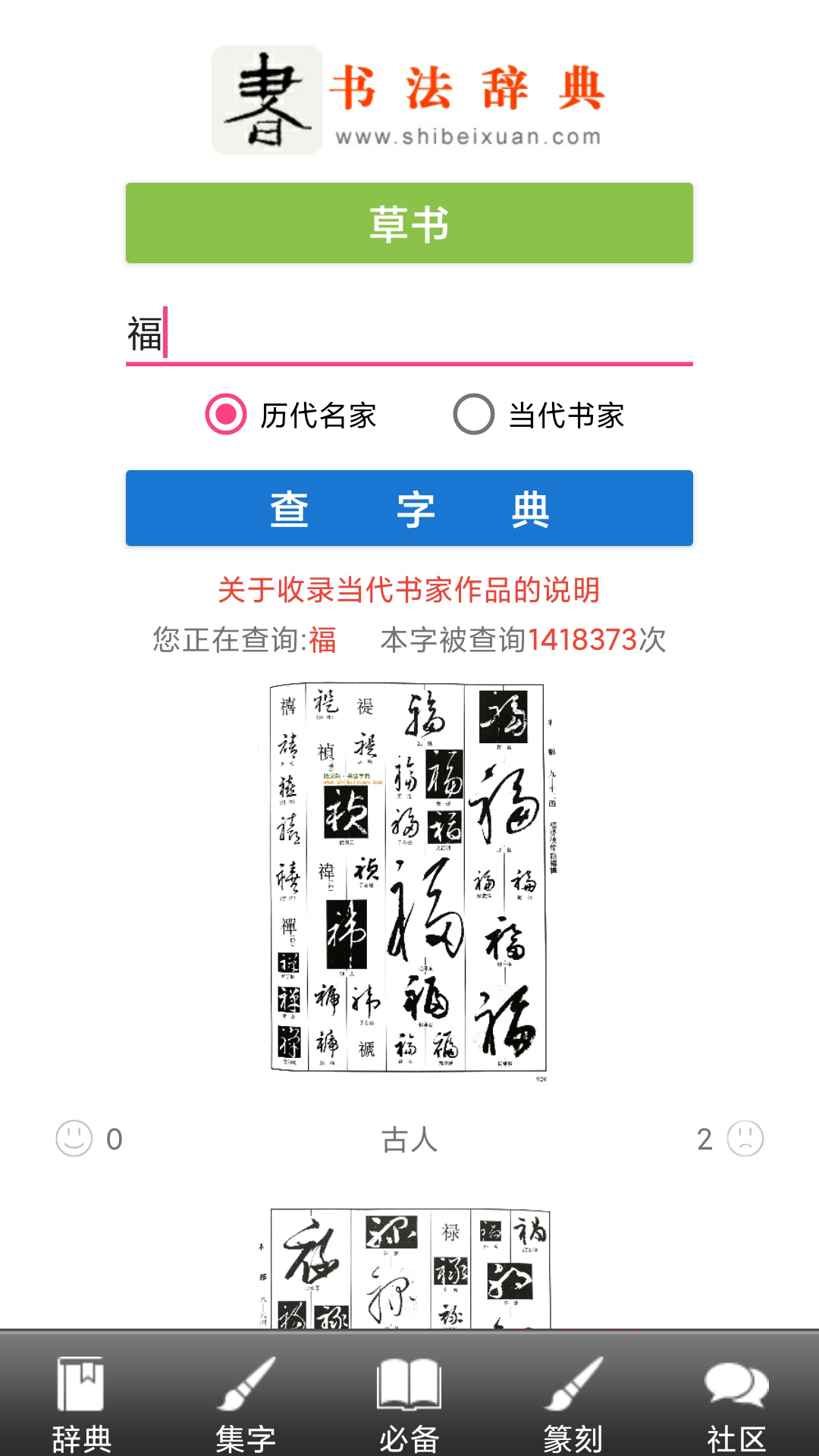Screen dimensions: 819x1456
Task: Focus the character input field containing 福
Action: click(x=409, y=335)
